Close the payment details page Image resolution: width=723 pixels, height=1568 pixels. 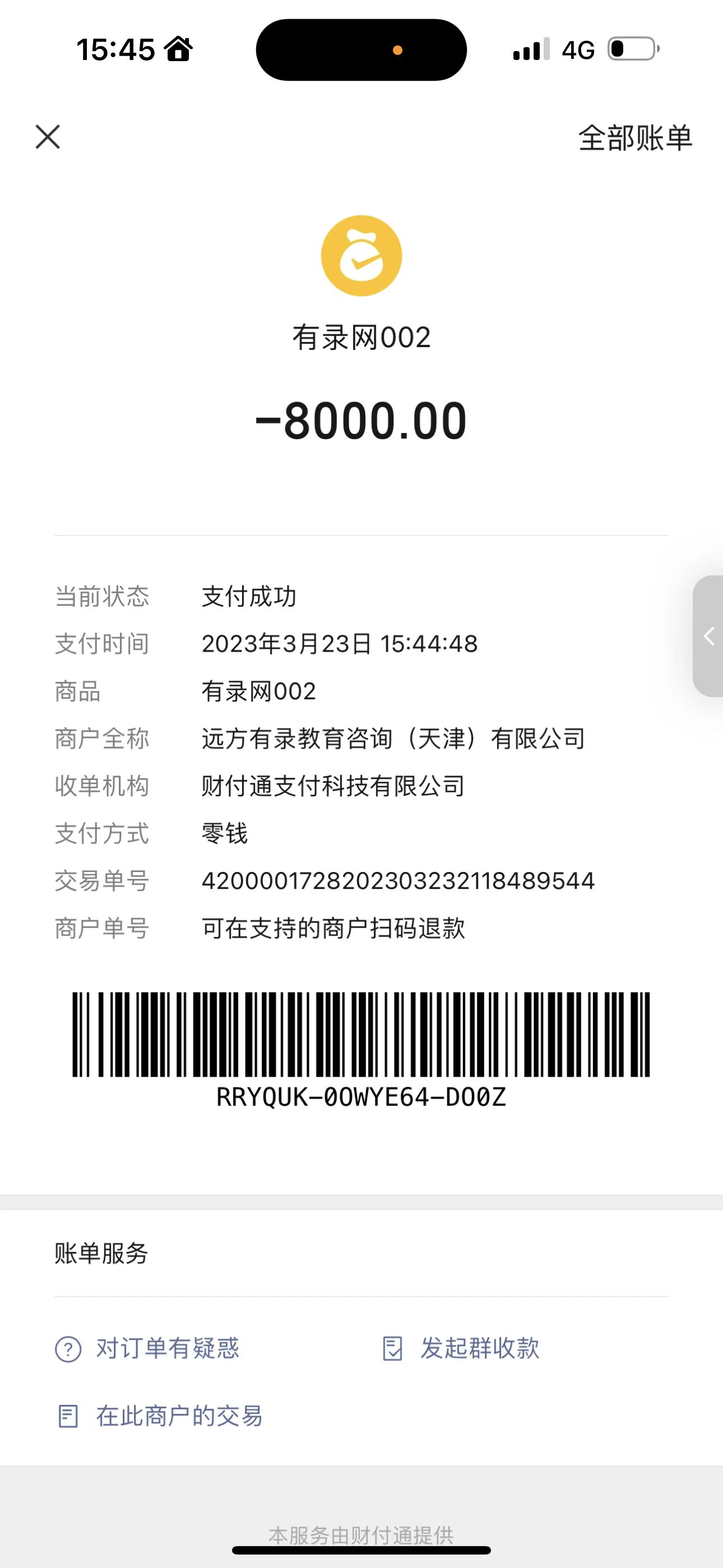click(x=48, y=137)
